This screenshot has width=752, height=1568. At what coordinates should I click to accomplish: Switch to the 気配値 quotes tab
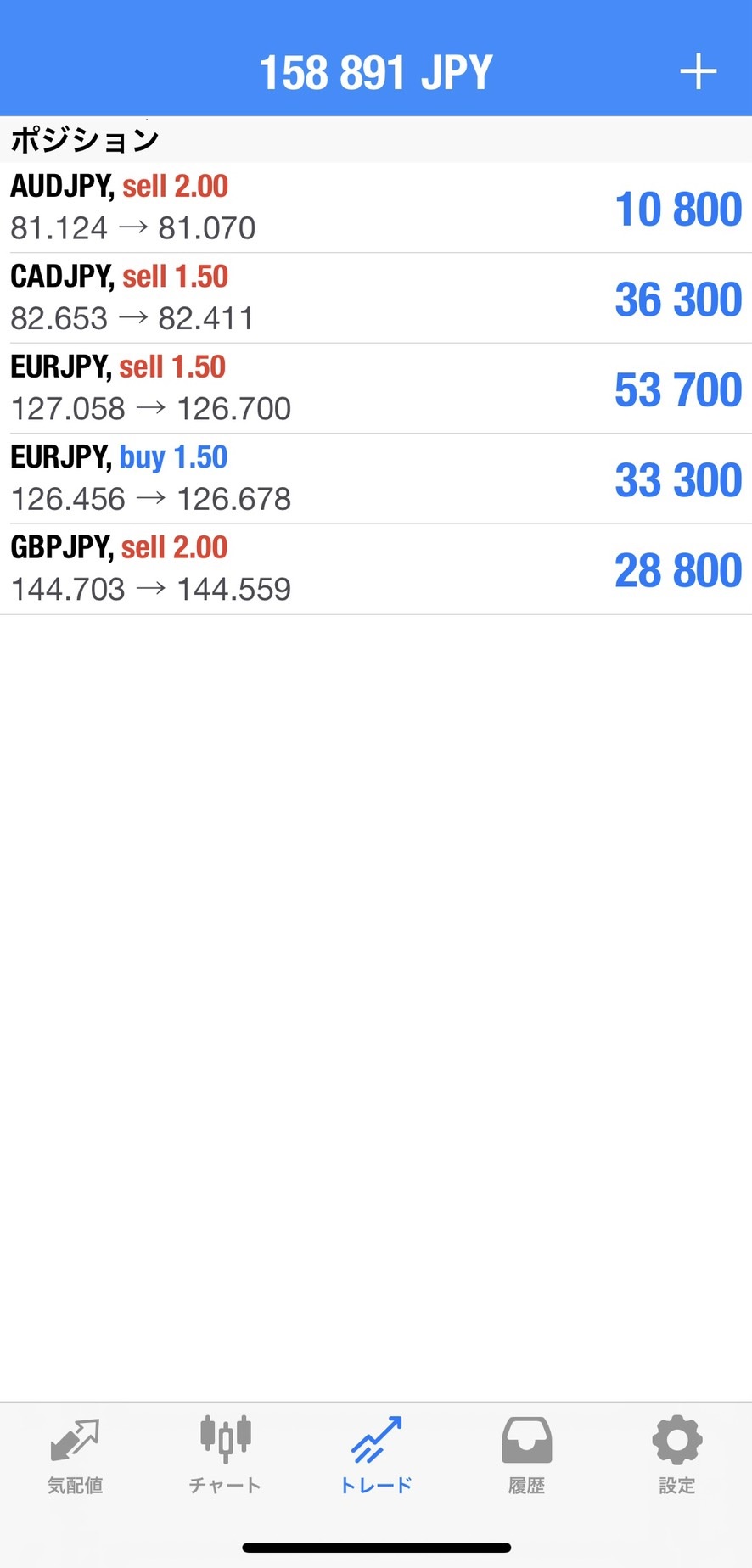(x=75, y=1454)
